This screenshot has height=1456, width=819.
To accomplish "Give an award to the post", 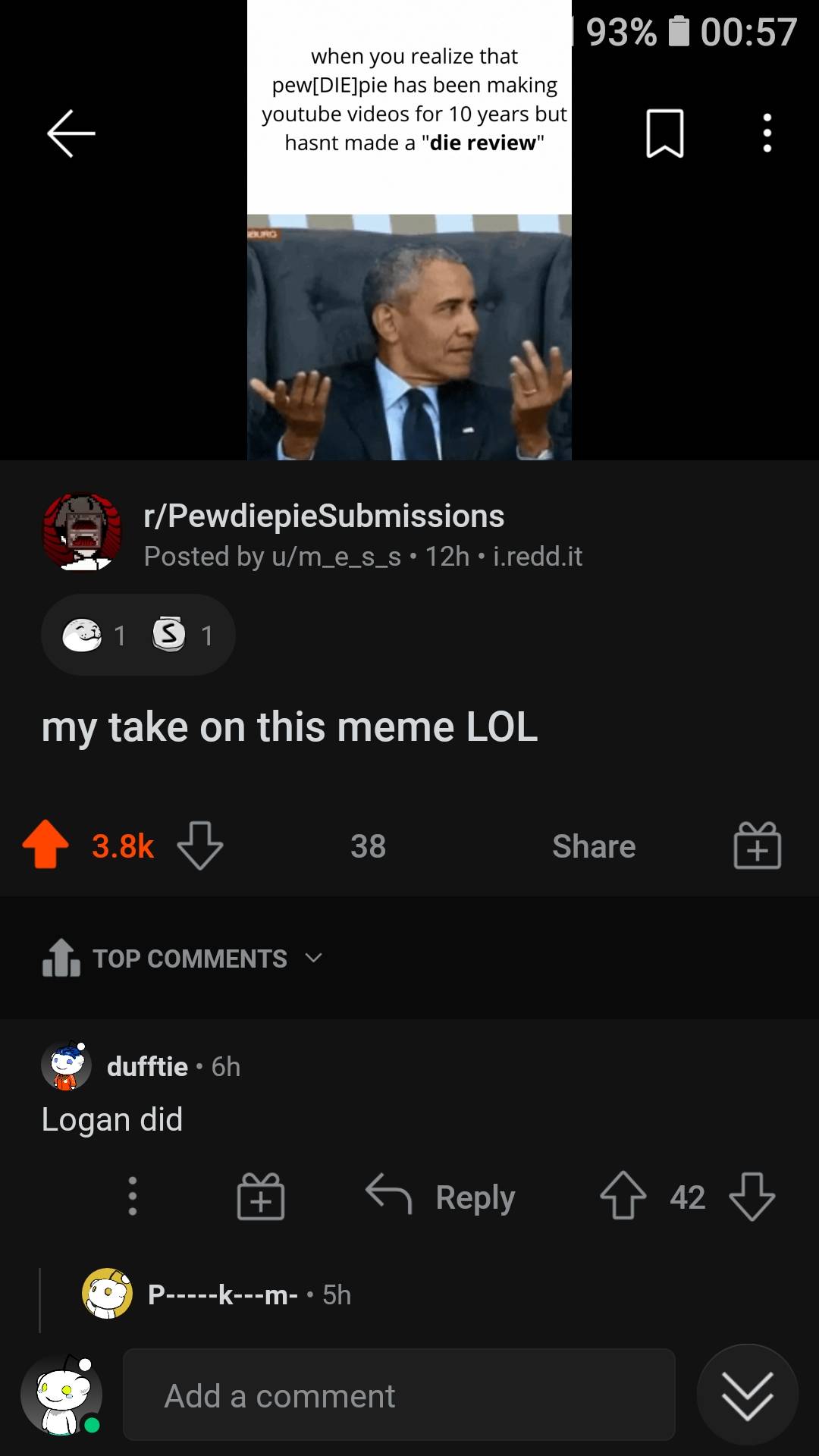I will pyautogui.click(x=757, y=845).
